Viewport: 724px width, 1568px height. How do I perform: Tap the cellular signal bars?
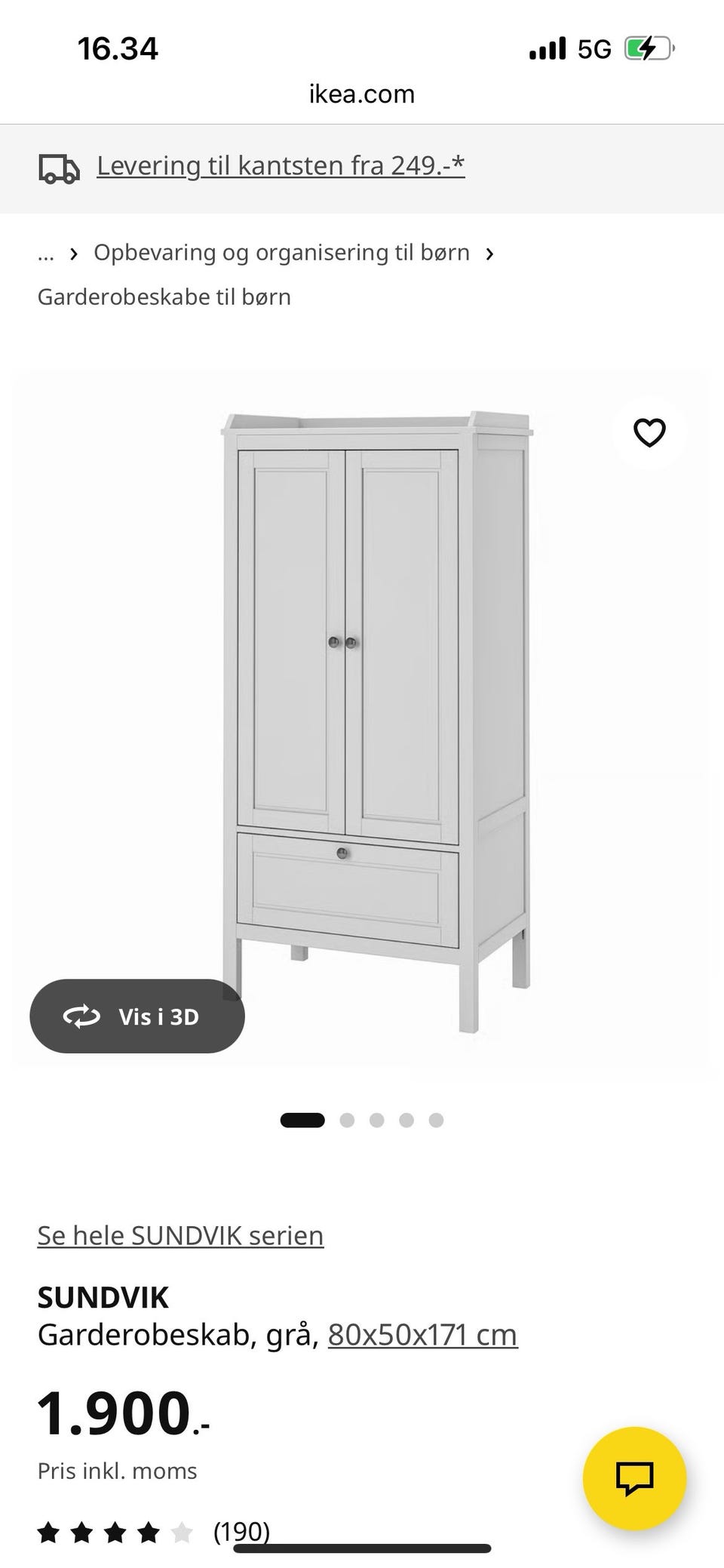point(548,48)
